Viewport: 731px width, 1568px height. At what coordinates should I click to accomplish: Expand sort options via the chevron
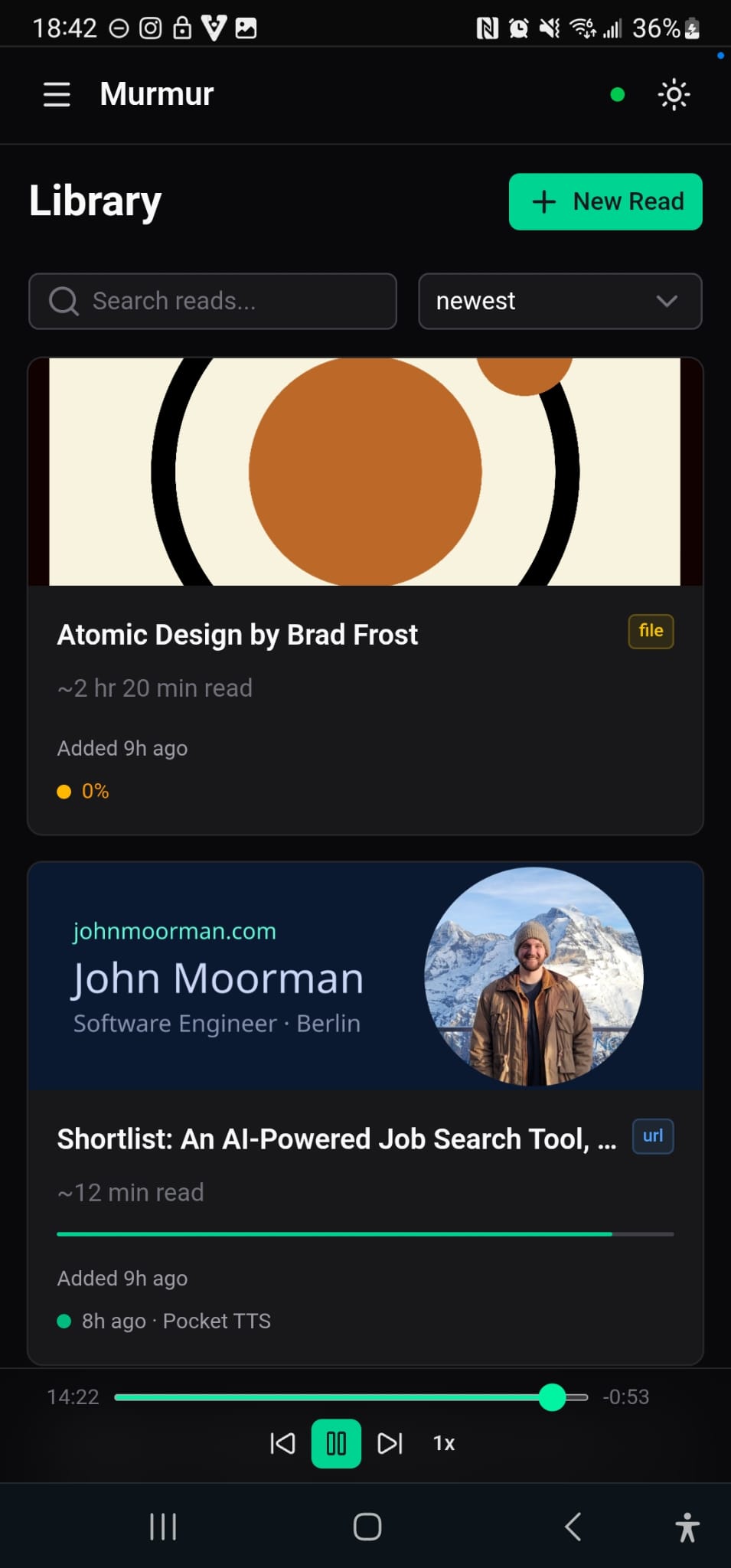[665, 301]
